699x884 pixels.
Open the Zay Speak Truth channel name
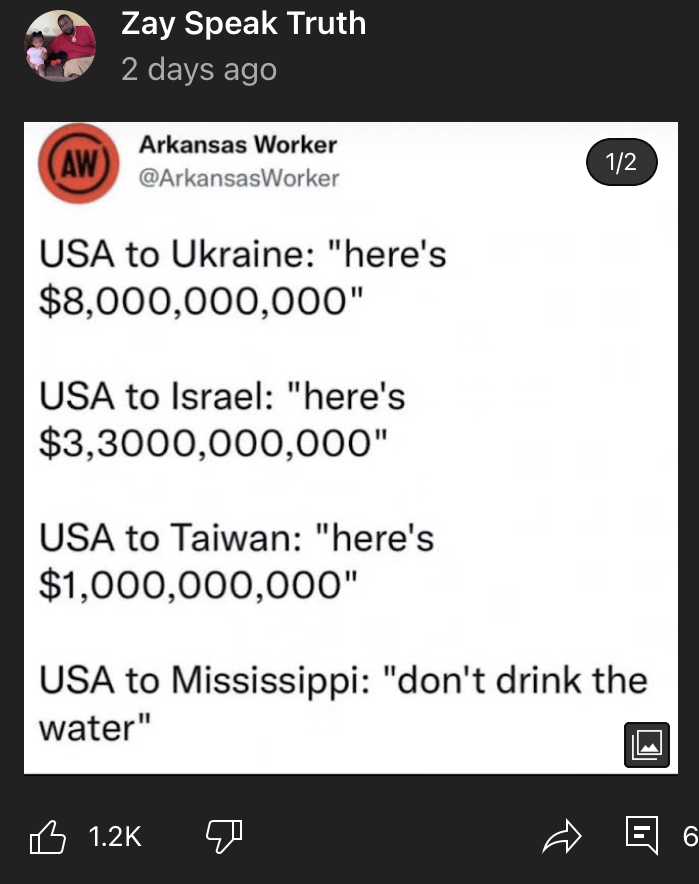[x=243, y=23]
